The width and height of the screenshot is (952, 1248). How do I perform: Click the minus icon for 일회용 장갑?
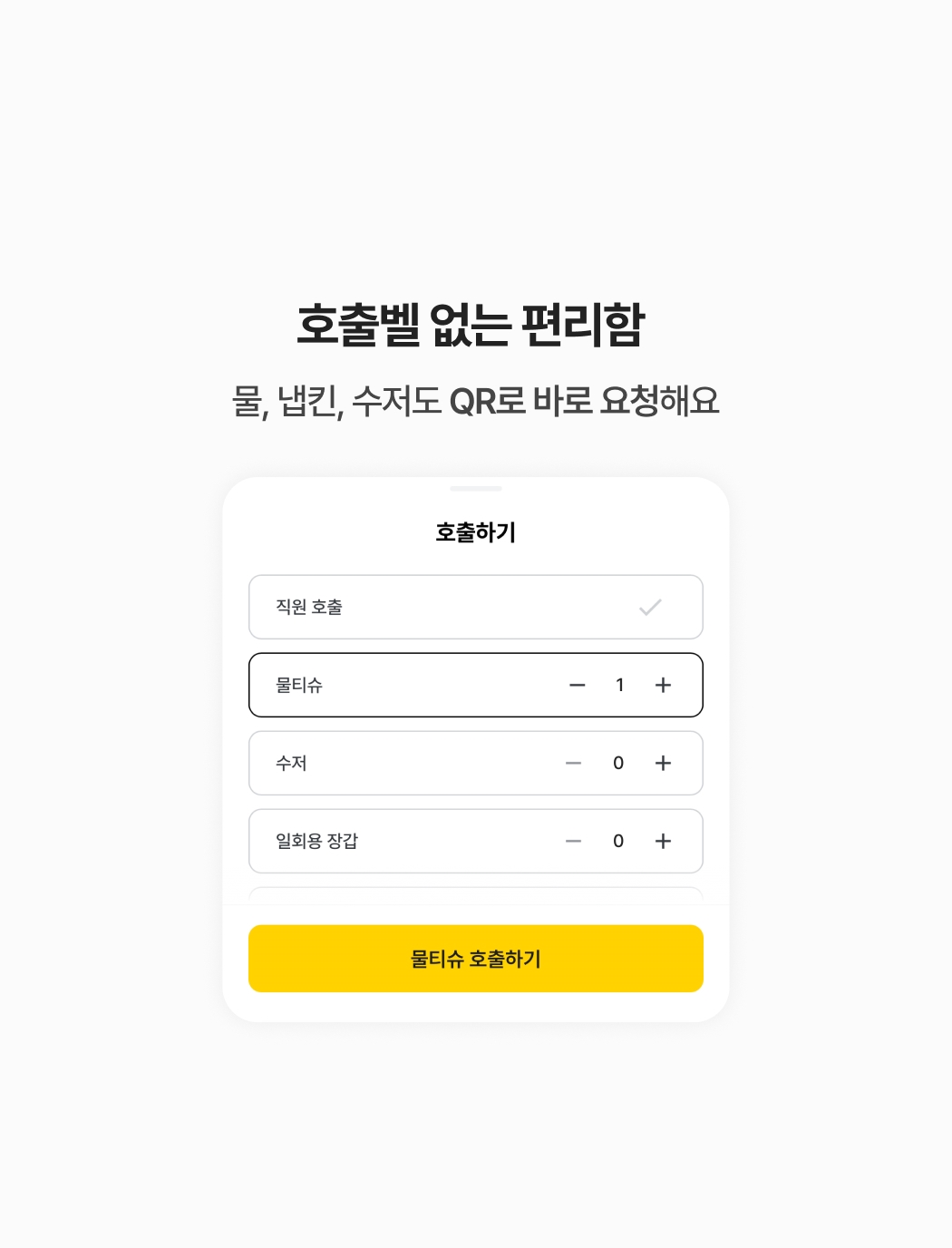click(x=573, y=841)
